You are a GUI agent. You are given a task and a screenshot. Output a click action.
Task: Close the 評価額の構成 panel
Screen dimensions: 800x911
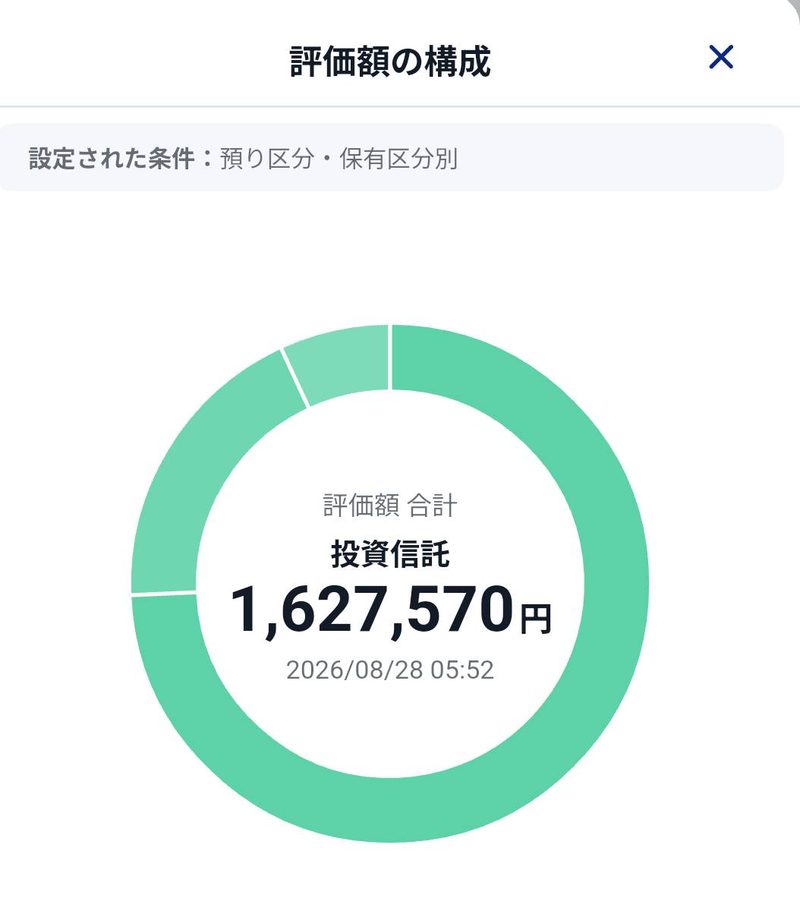[721, 57]
